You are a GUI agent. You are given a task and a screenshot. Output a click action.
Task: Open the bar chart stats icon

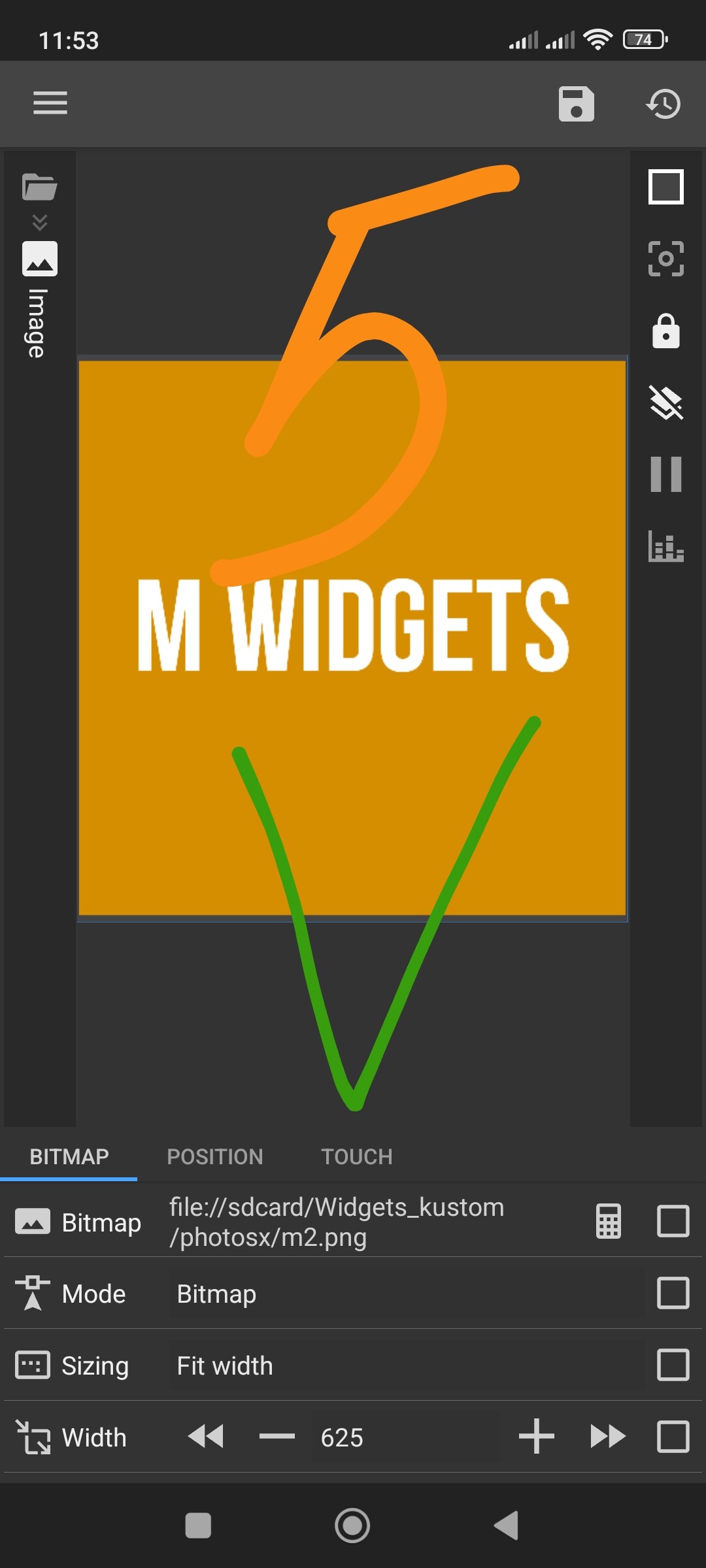click(x=665, y=546)
